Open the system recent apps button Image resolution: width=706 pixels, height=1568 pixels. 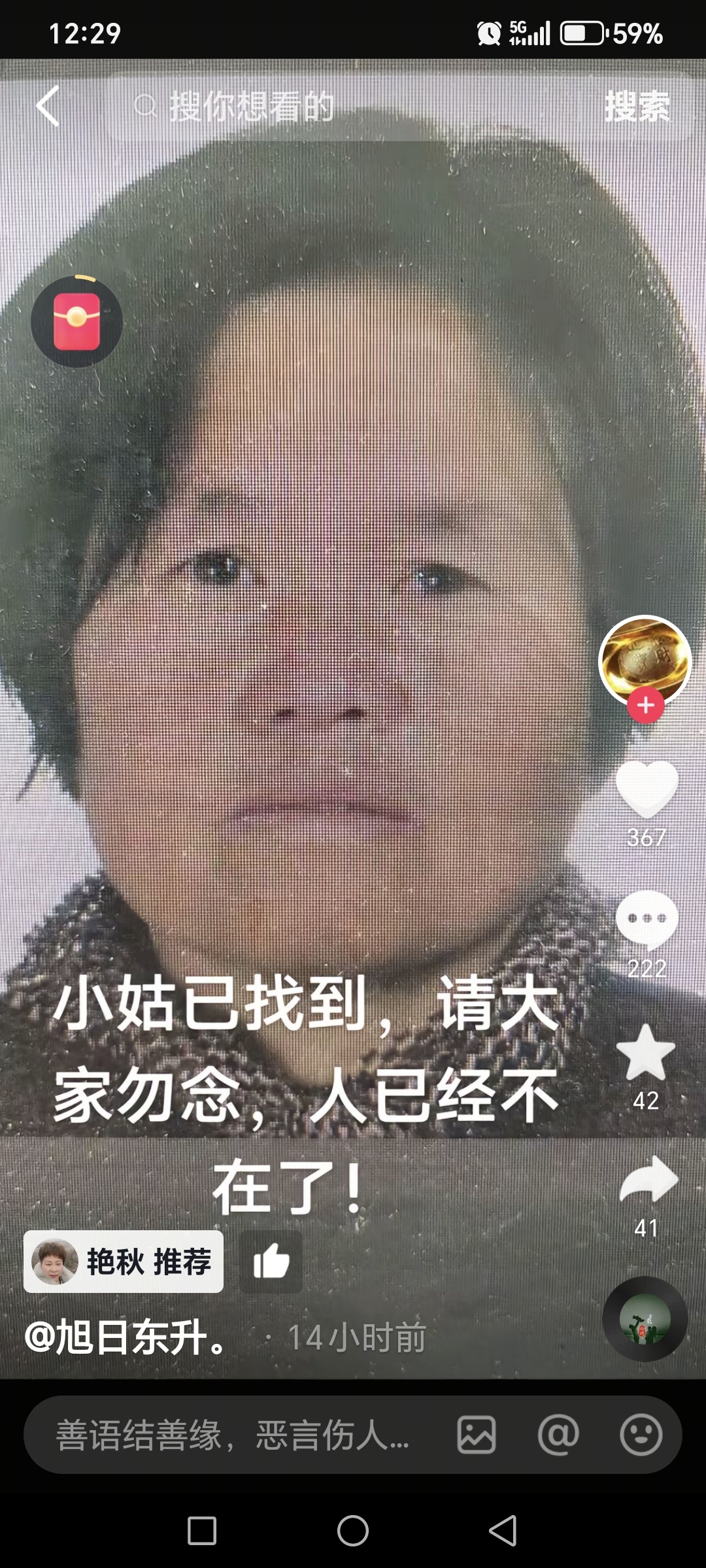[202, 1530]
